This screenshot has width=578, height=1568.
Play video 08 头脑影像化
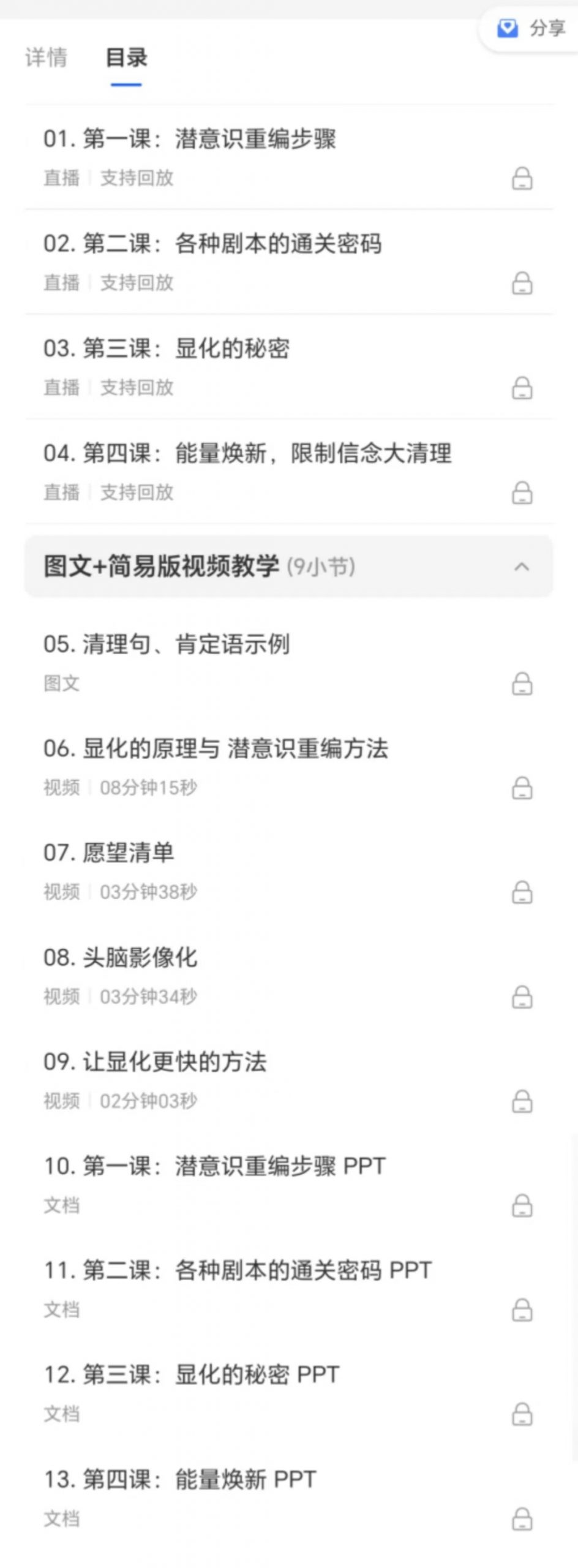pyautogui.click(x=121, y=958)
